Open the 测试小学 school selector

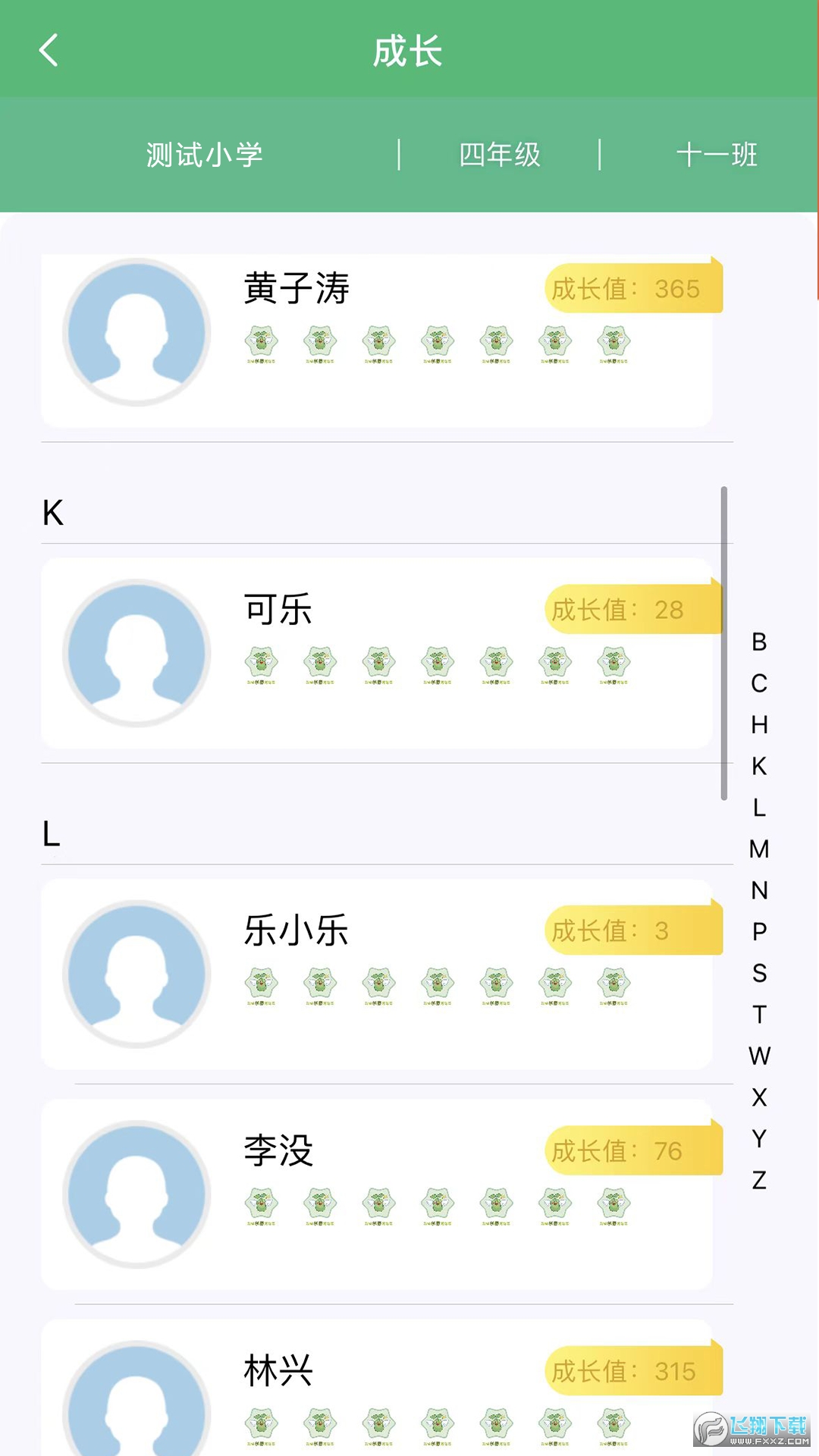point(205,155)
